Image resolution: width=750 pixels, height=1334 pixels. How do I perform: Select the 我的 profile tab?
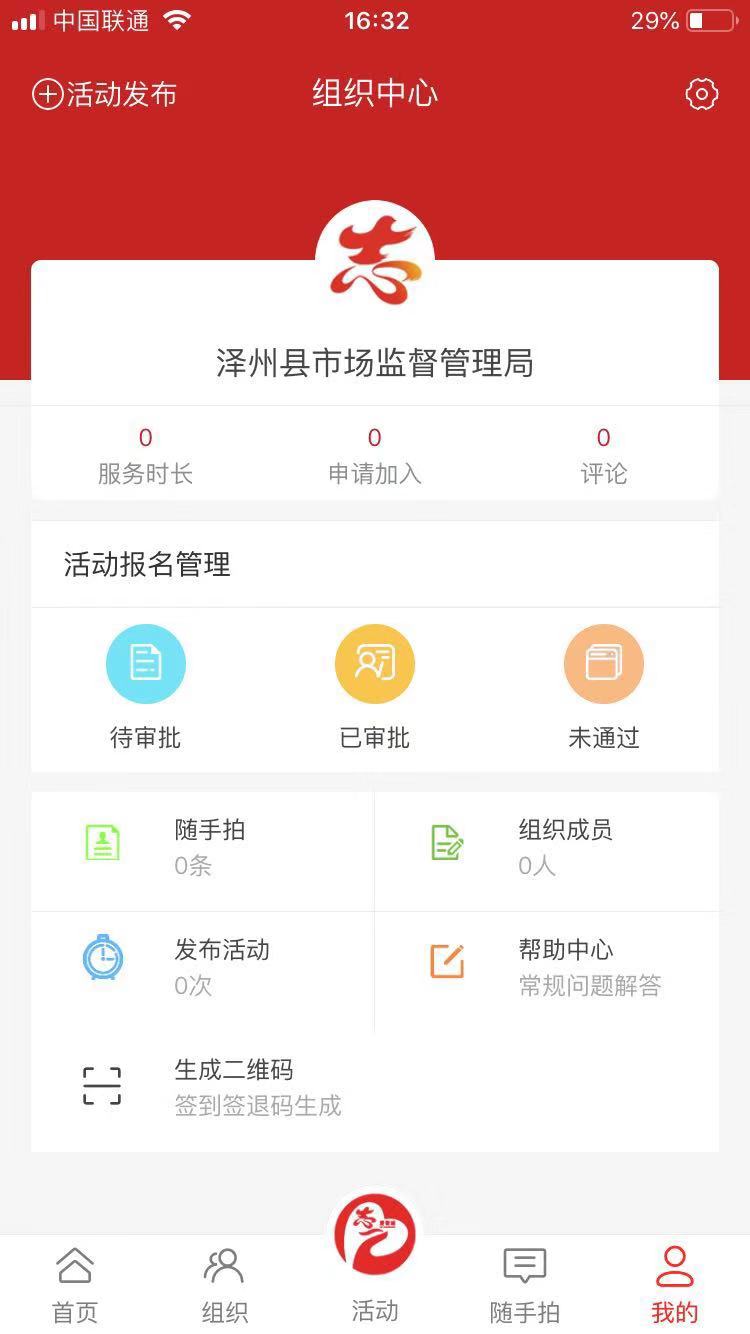tap(674, 1285)
